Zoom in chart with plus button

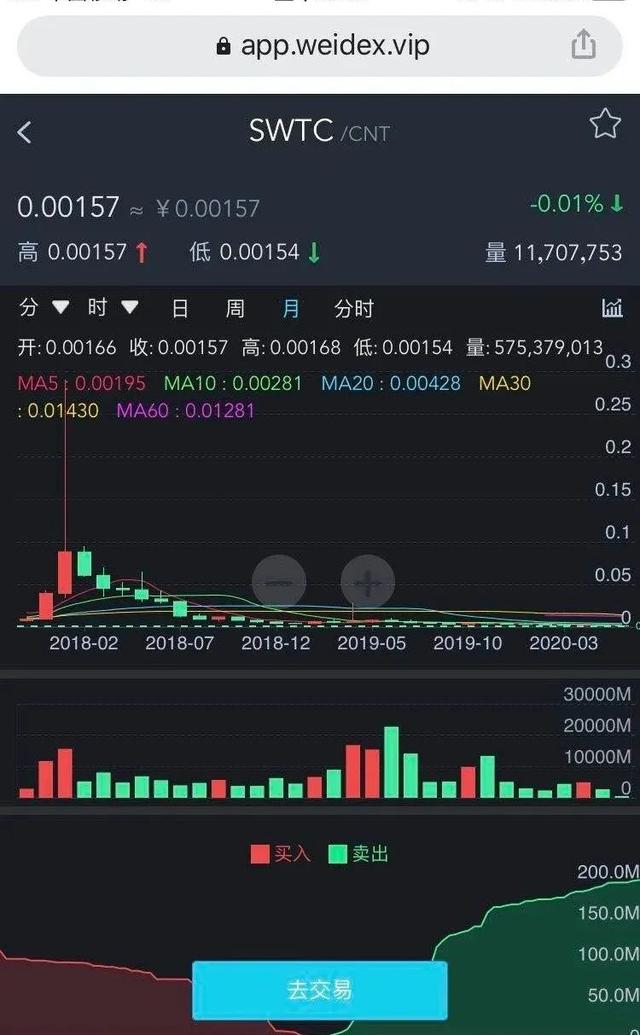(x=368, y=582)
